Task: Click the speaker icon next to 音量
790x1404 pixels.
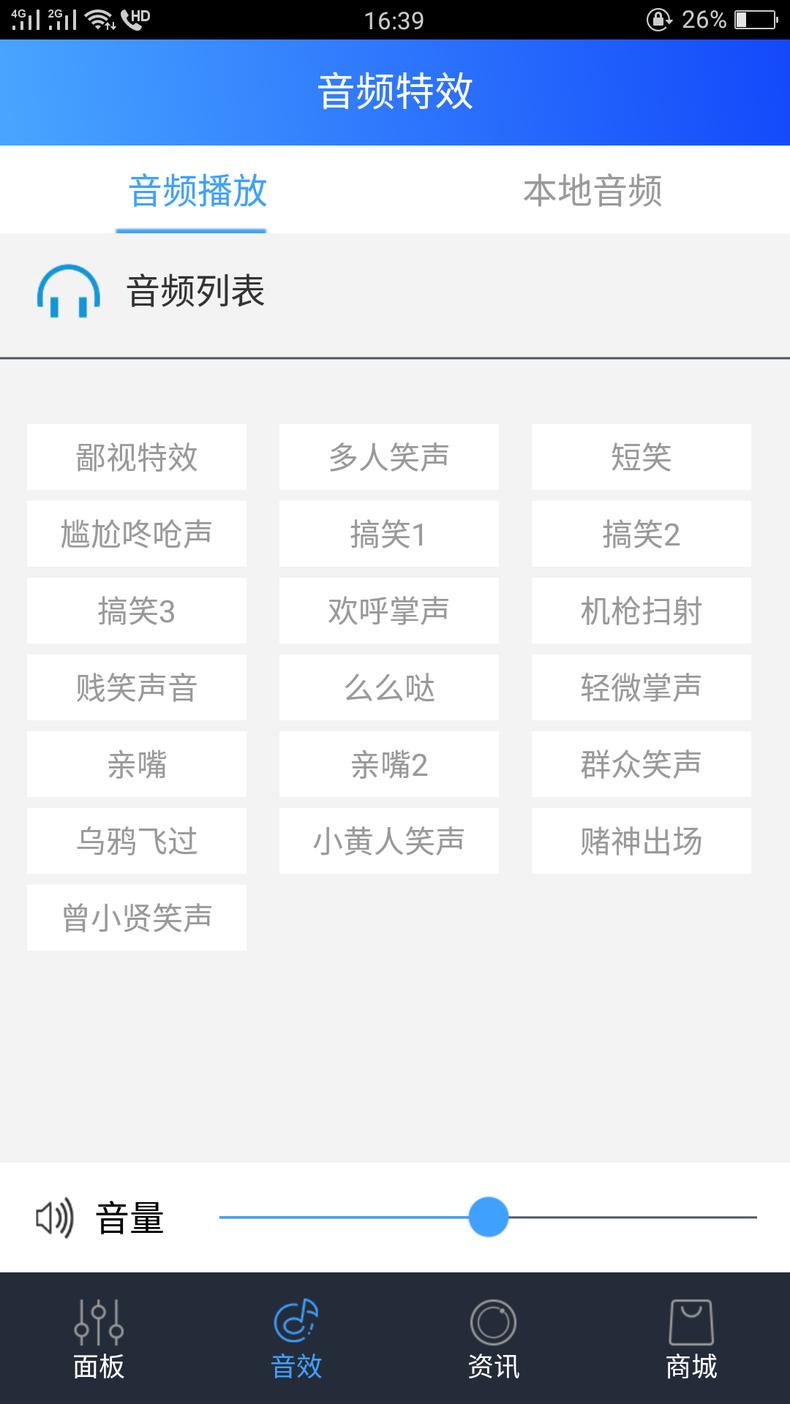Action: click(52, 1219)
